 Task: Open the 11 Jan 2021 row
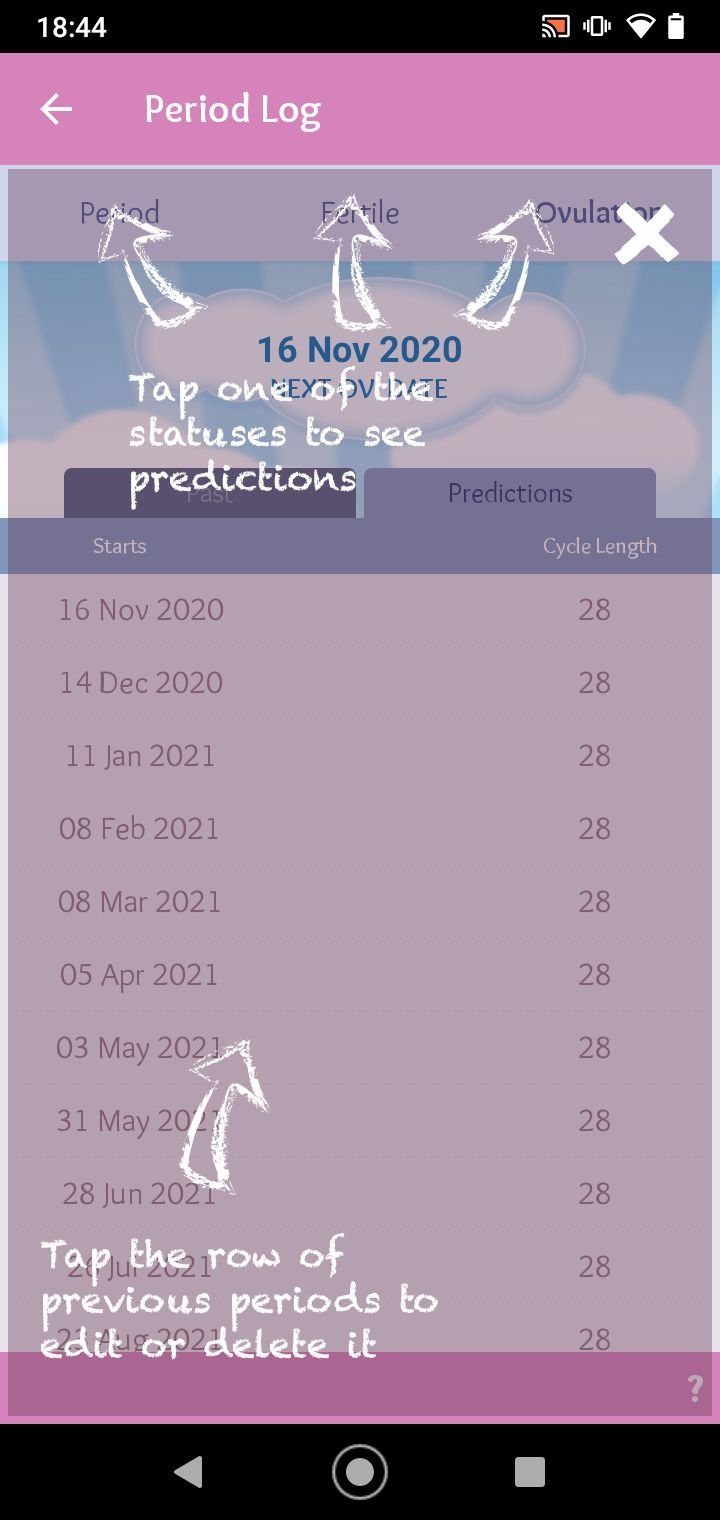pos(360,756)
